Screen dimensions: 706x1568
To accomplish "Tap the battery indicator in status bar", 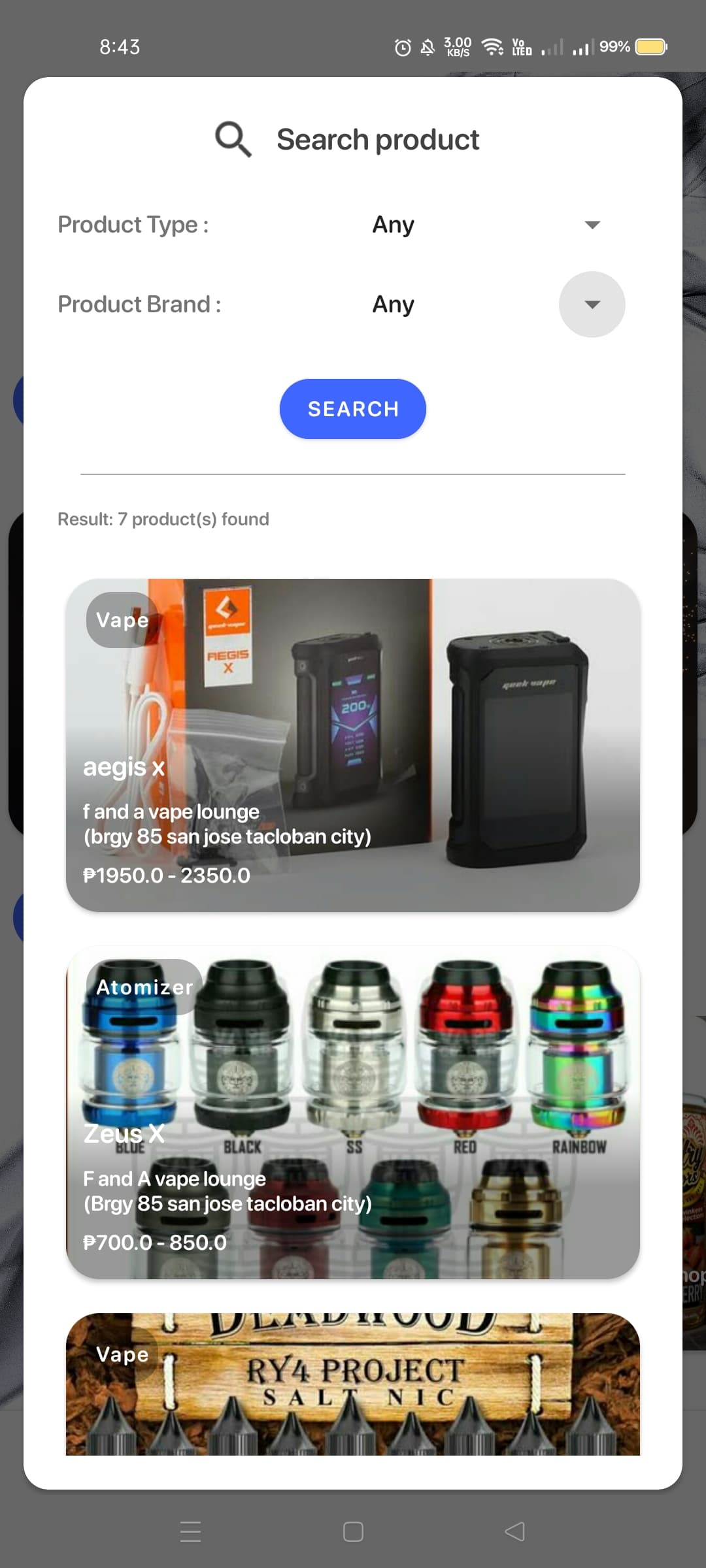I will point(652,46).
